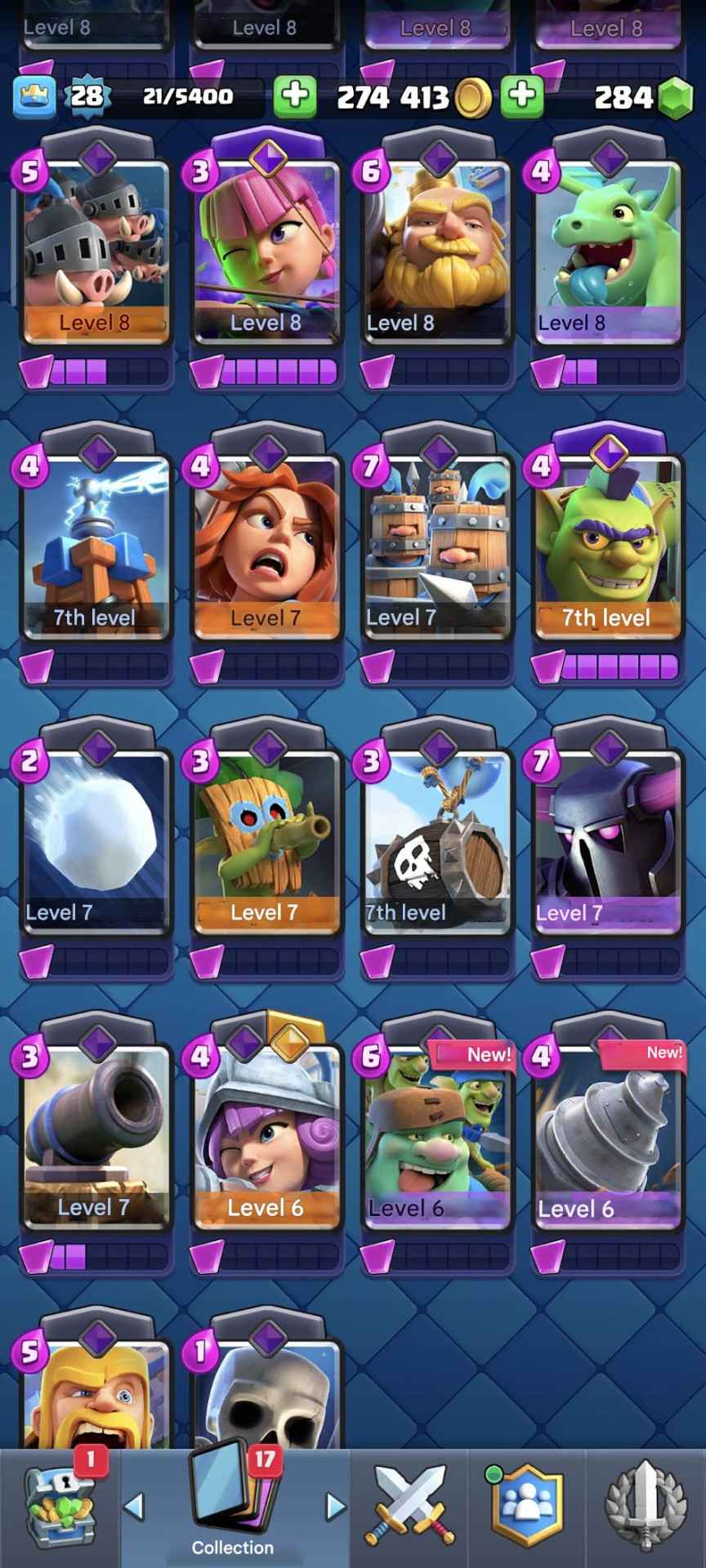Tap the blue king crown level icon

tap(34, 96)
